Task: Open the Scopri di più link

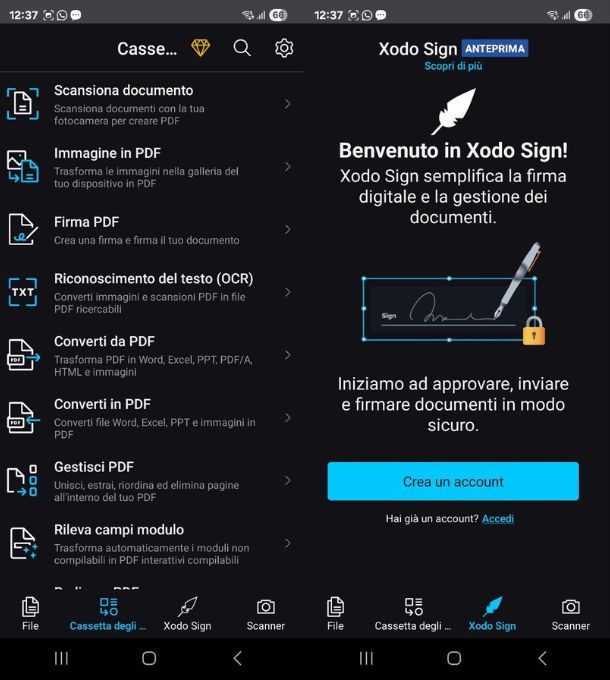Action: (x=453, y=66)
